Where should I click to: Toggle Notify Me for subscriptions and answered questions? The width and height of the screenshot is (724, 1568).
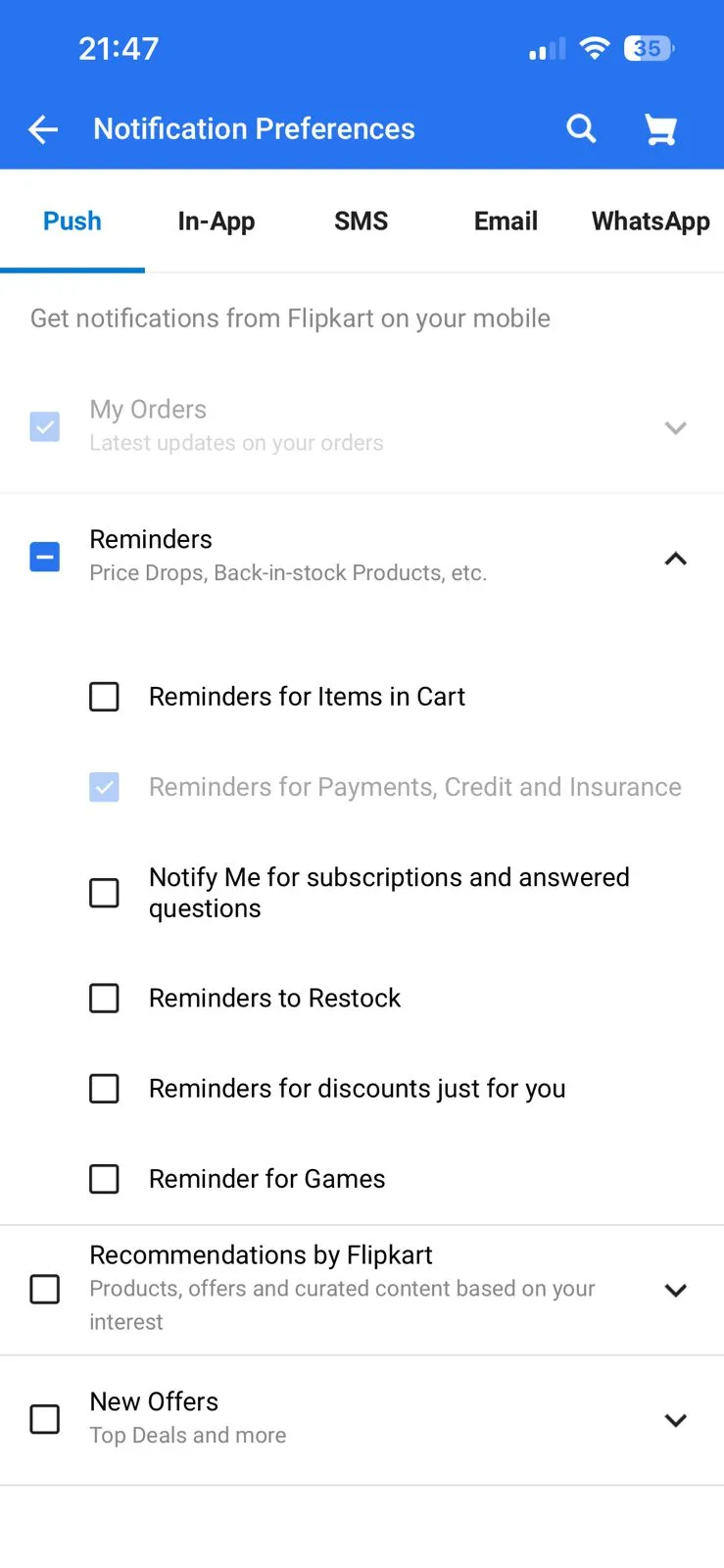[104, 893]
